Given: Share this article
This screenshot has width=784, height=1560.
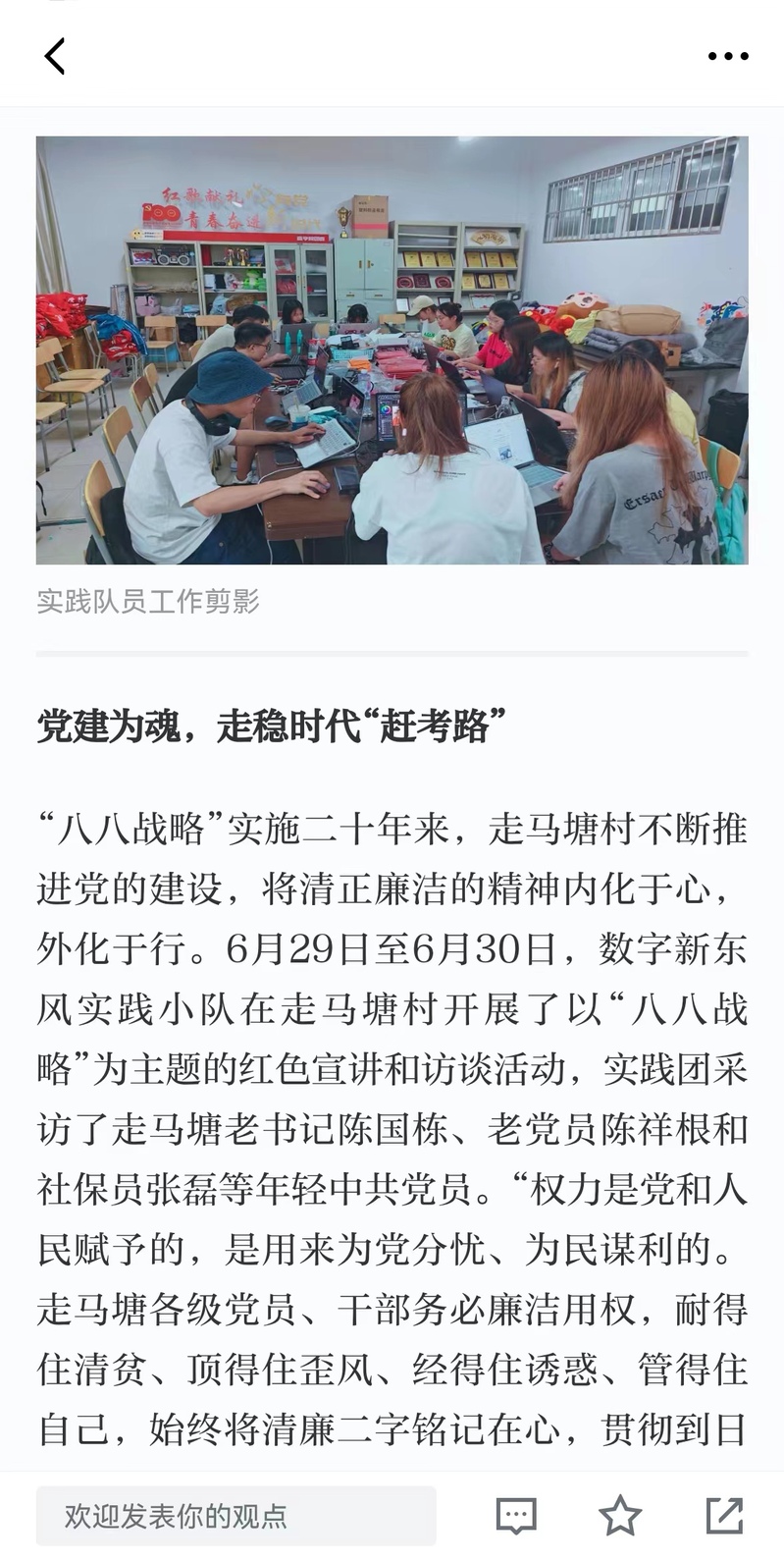Looking at the screenshot, I should pyautogui.click(x=724, y=1516).
